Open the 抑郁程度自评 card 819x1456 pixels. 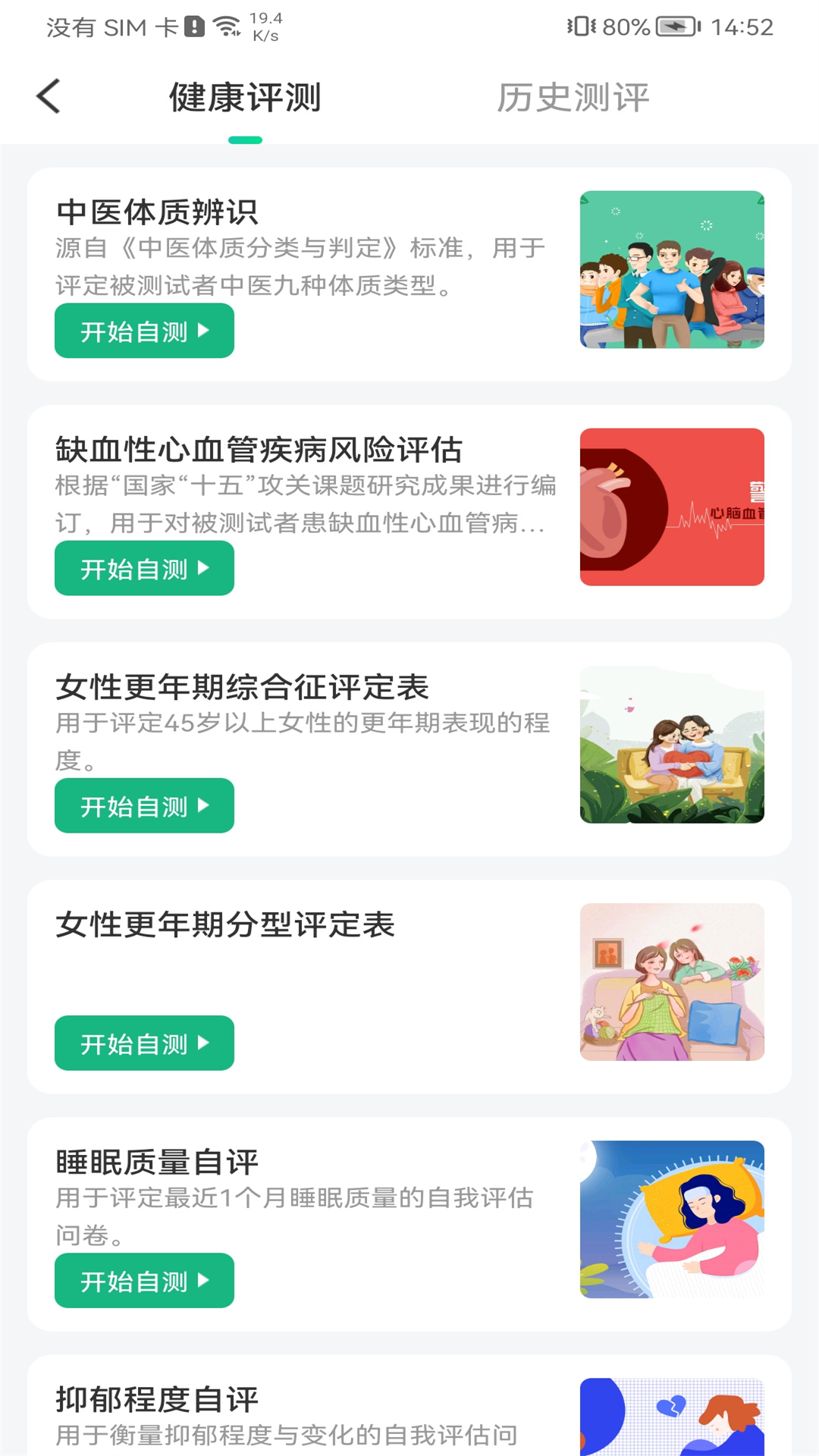(x=303, y=1410)
